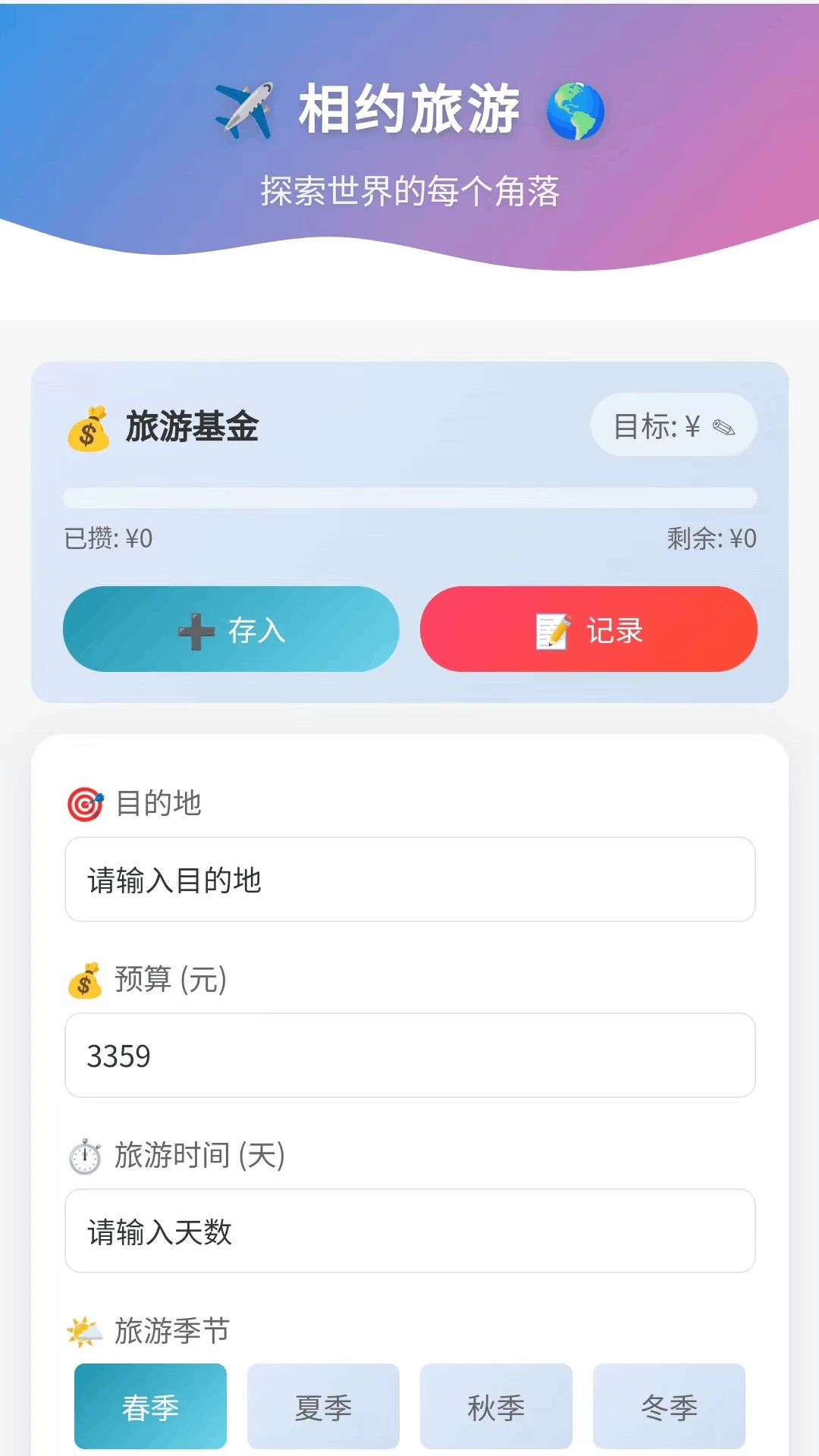Select the 冬季 season option
Viewport: 819px width, 1456px height.
click(x=669, y=1407)
